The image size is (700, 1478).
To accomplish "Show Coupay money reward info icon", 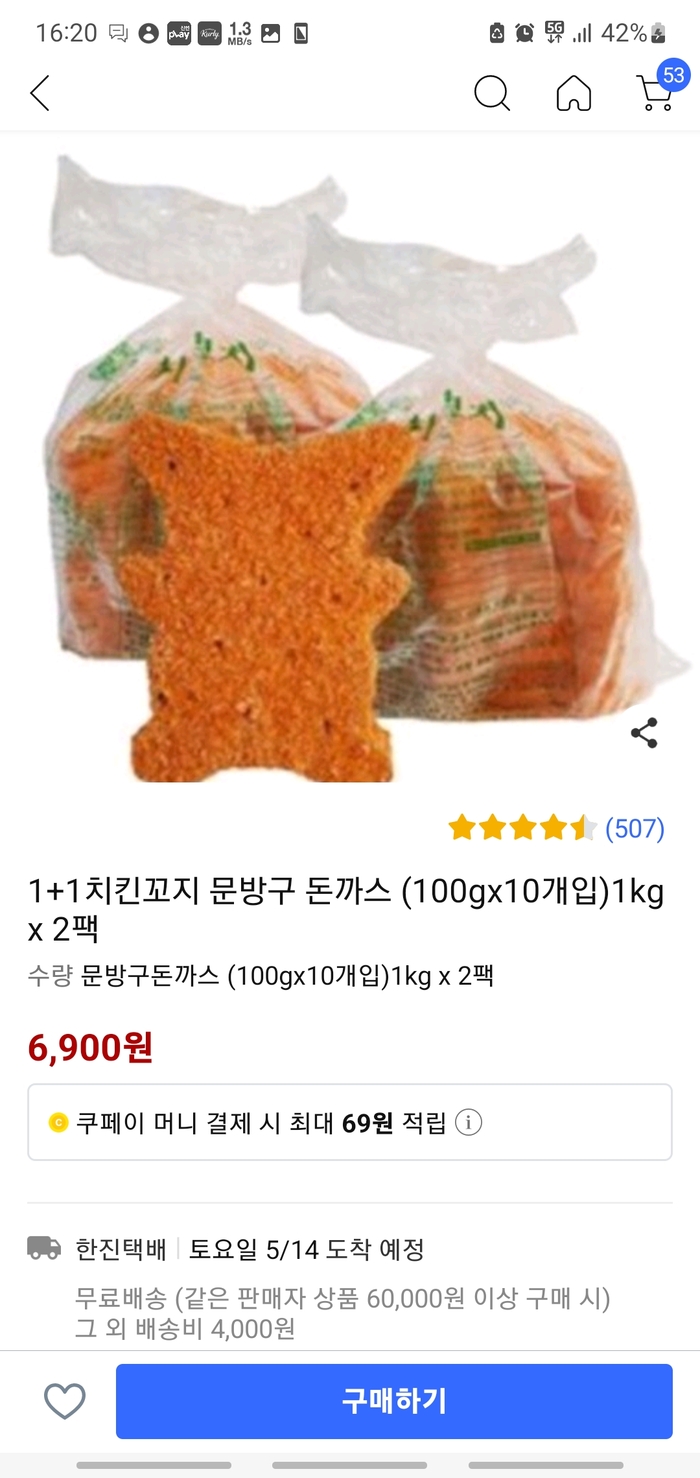I will [469, 1123].
